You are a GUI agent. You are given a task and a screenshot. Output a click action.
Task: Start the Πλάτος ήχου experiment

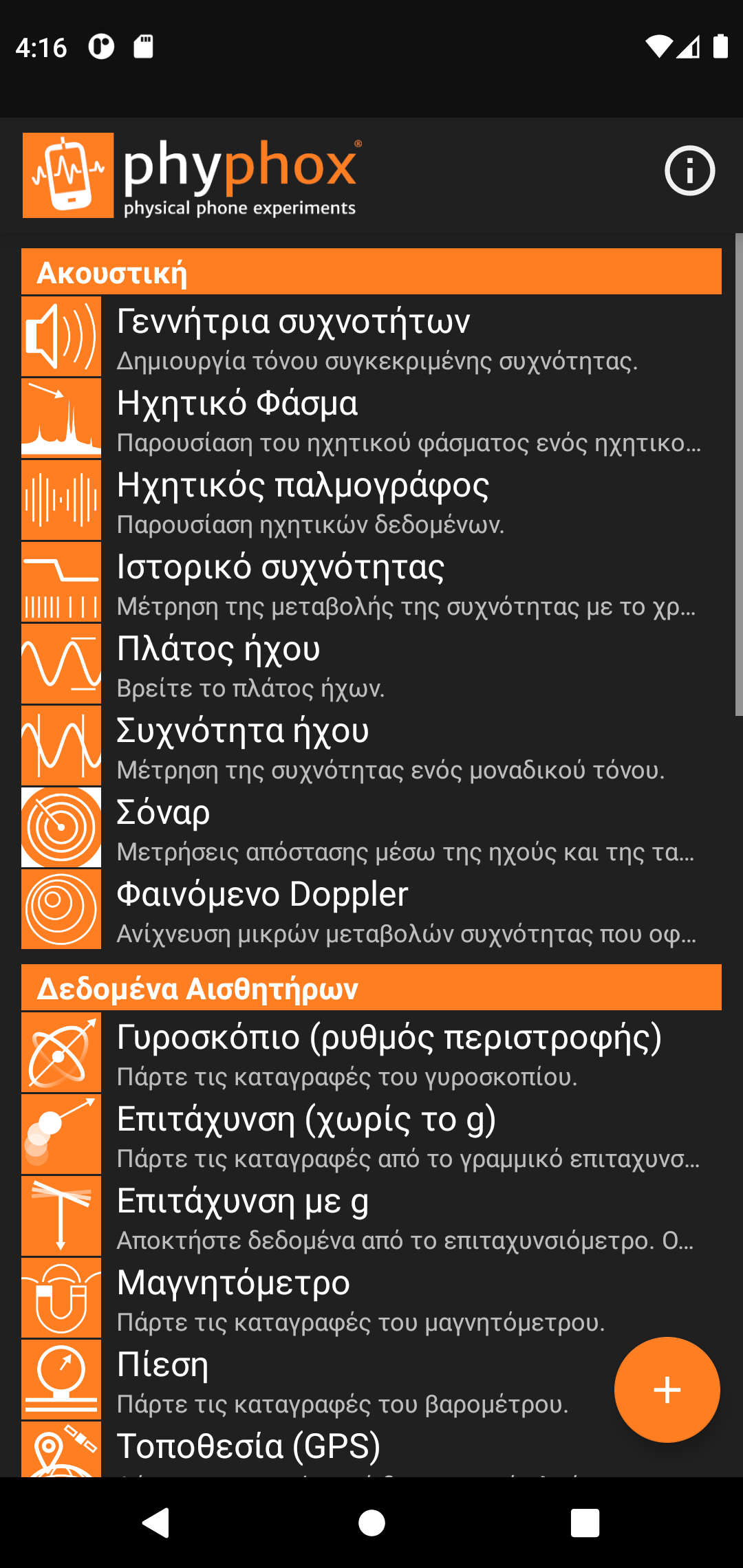(371, 664)
